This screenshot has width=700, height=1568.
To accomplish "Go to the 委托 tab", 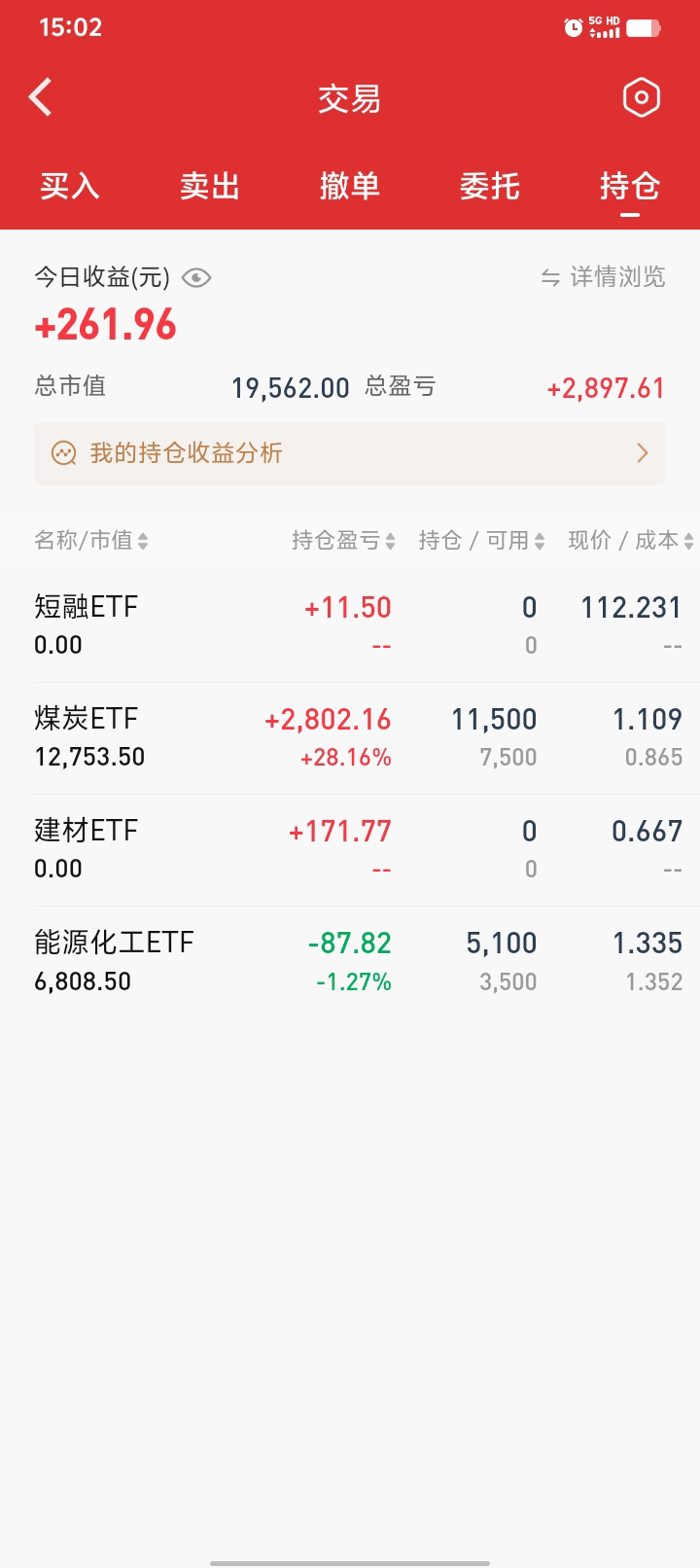I will coord(490,186).
